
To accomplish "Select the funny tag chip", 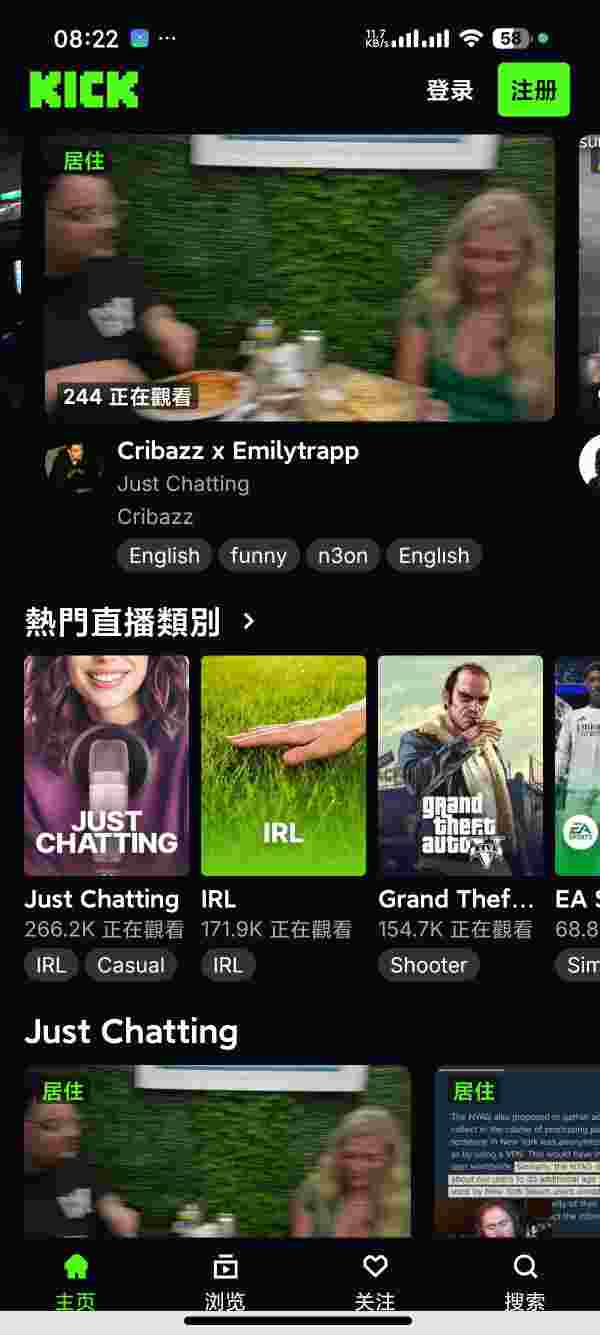I will click(x=258, y=556).
